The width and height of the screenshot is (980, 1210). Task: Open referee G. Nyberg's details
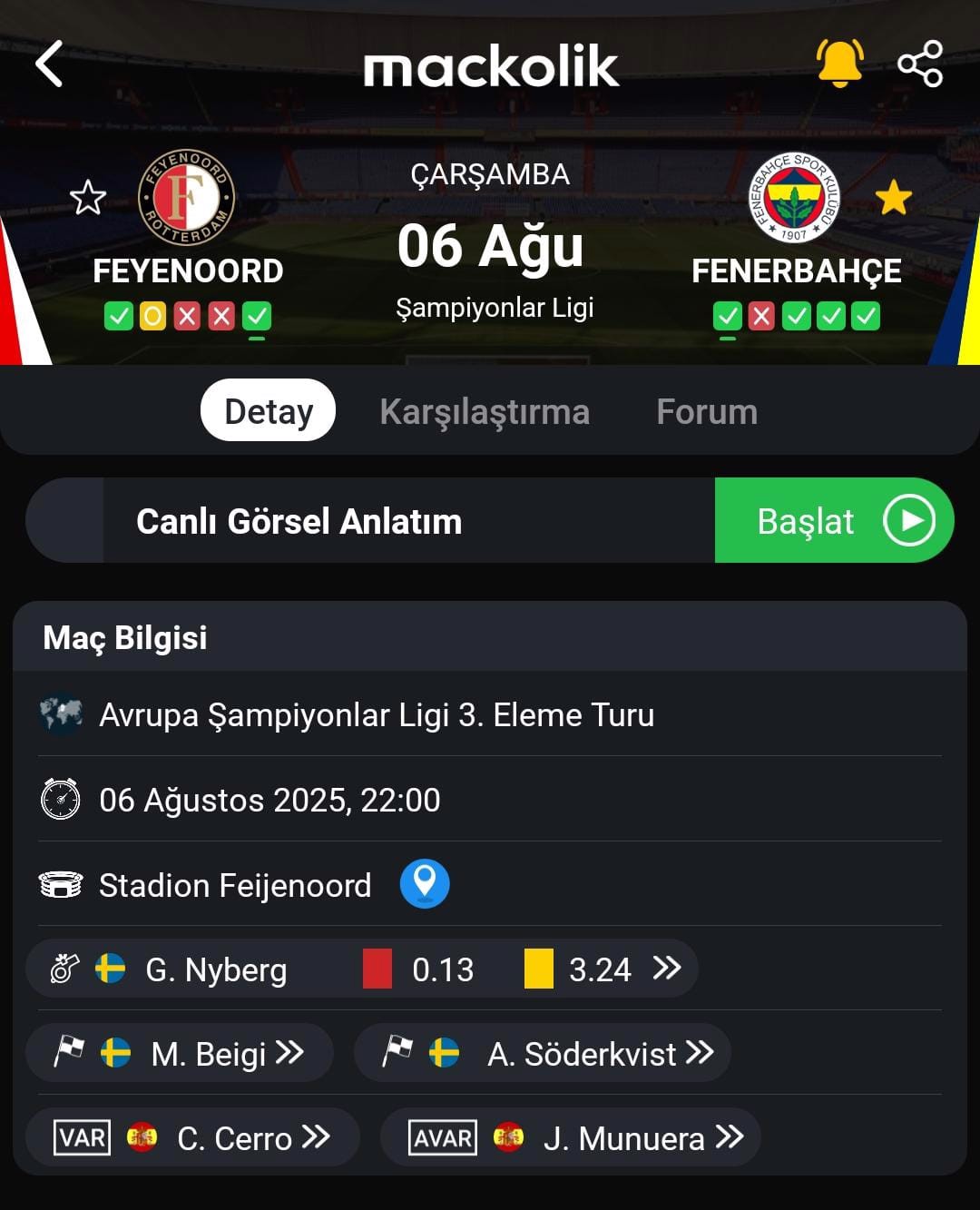tap(362, 969)
